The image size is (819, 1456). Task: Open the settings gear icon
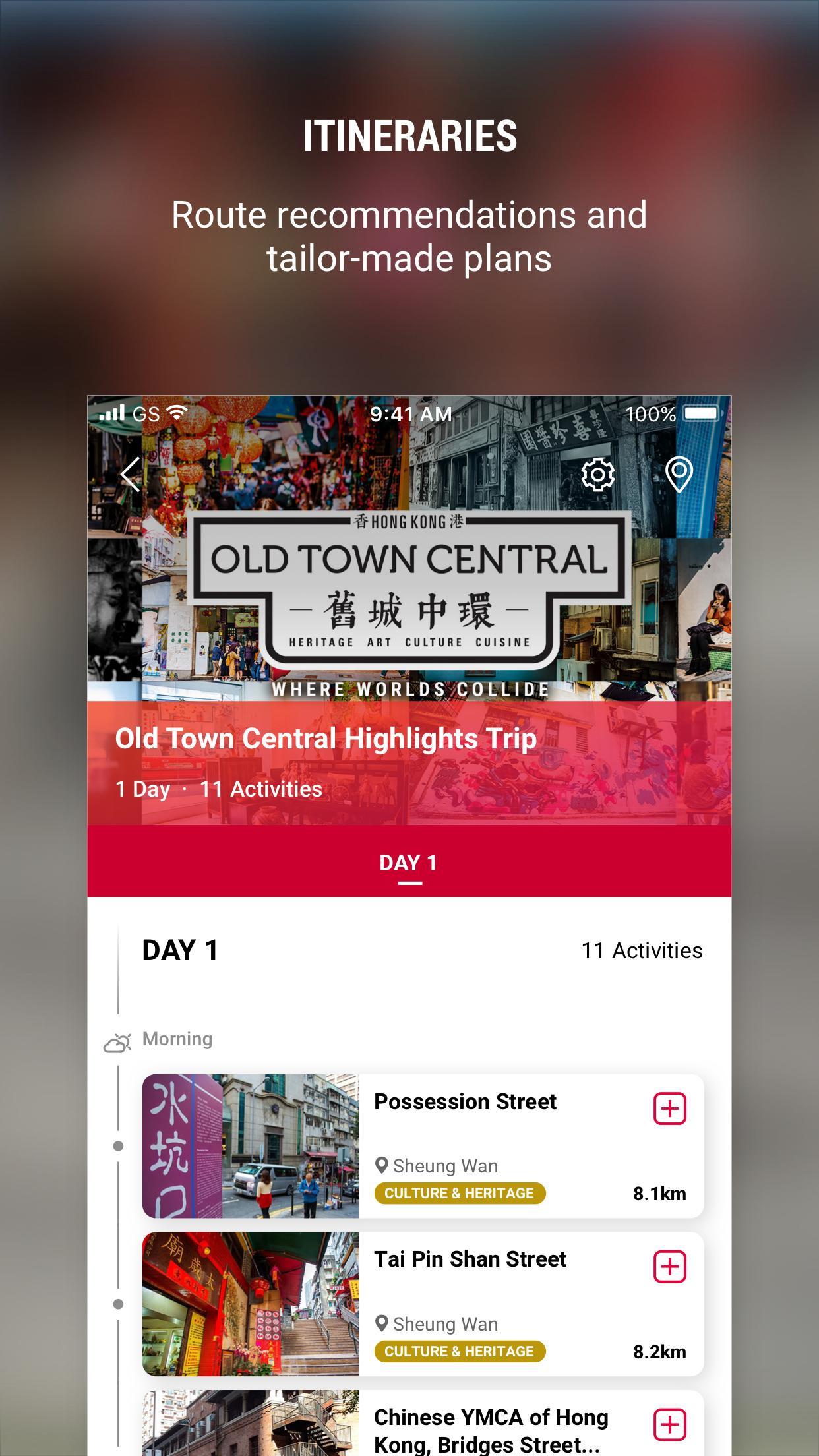(597, 473)
